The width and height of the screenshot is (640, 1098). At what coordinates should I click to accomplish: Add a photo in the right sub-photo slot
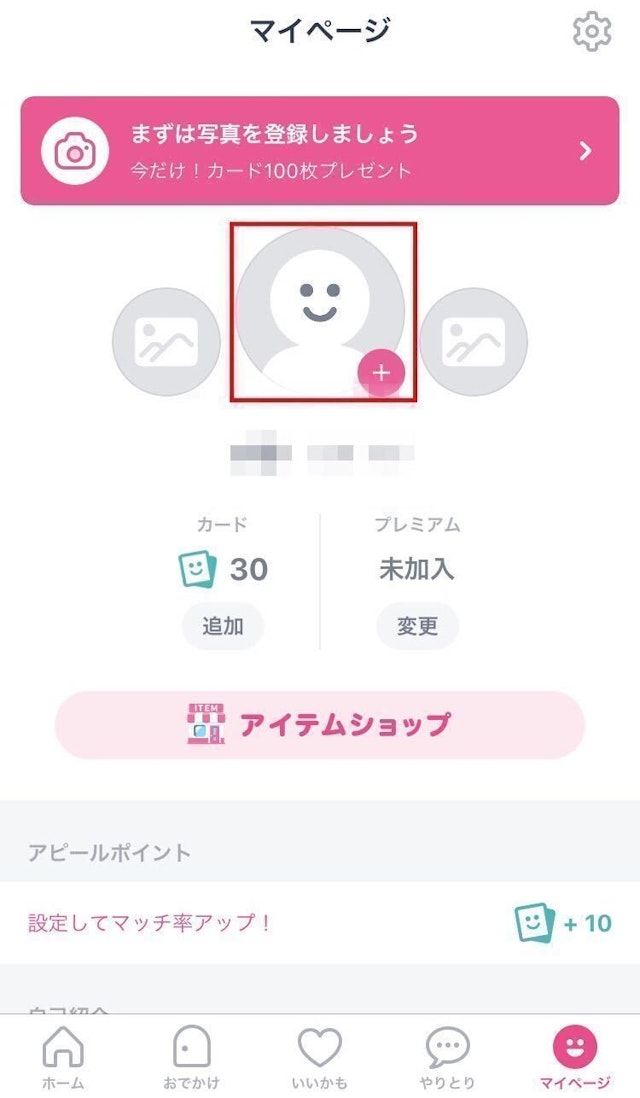(473, 342)
